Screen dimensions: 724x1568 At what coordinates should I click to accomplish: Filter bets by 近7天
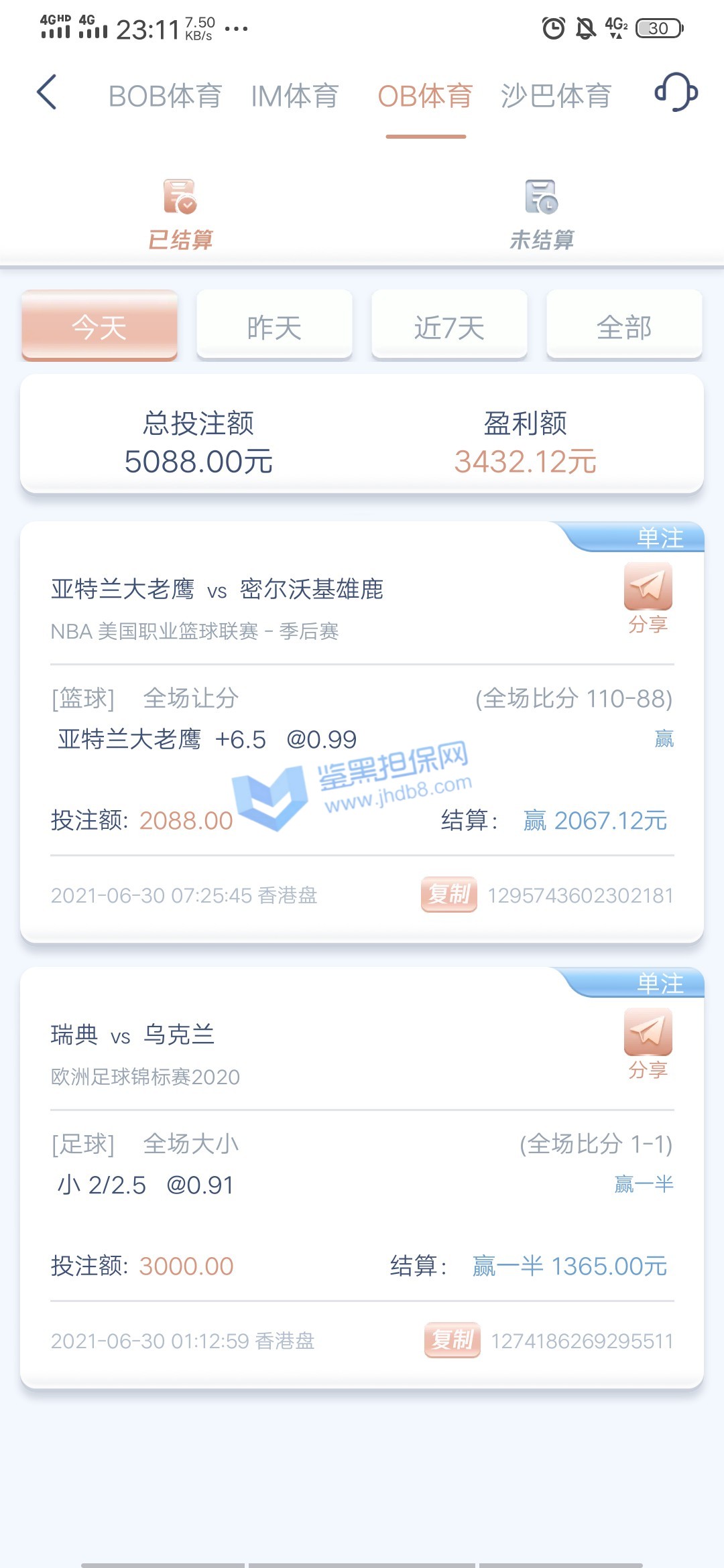(449, 326)
